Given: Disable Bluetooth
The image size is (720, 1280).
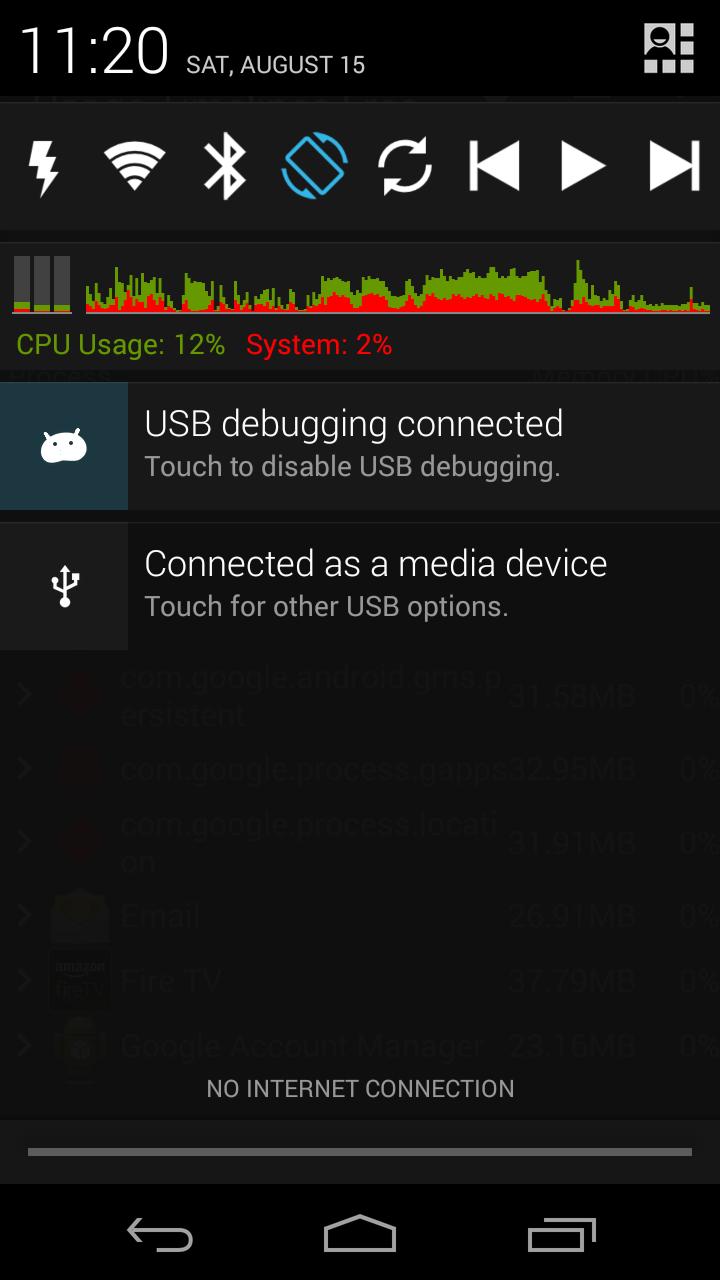Looking at the screenshot, I should [223, 167].
